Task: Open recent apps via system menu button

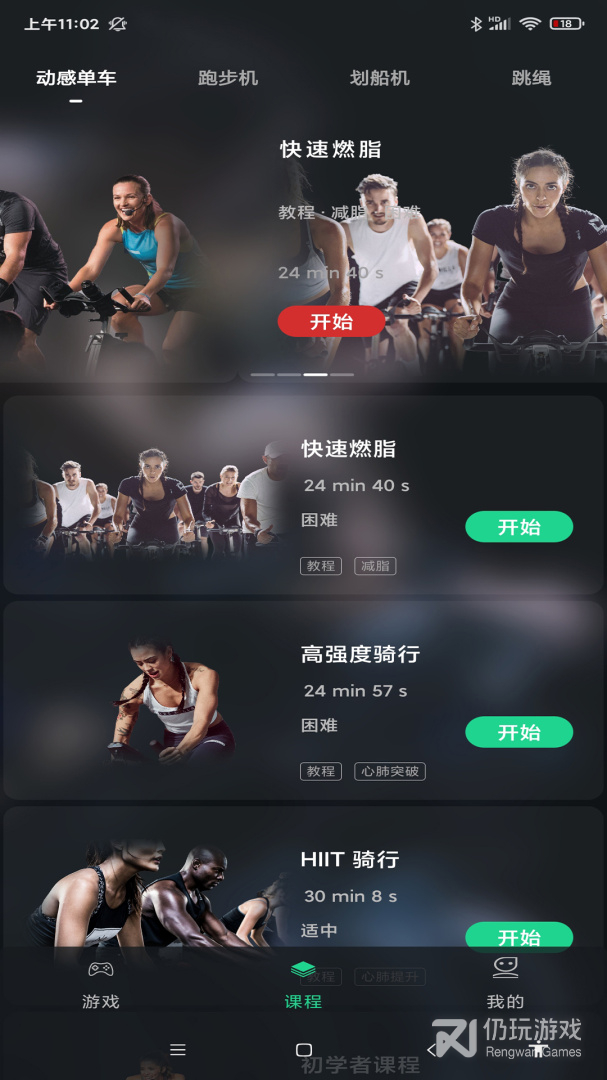Action: (x=178, y=1050)
